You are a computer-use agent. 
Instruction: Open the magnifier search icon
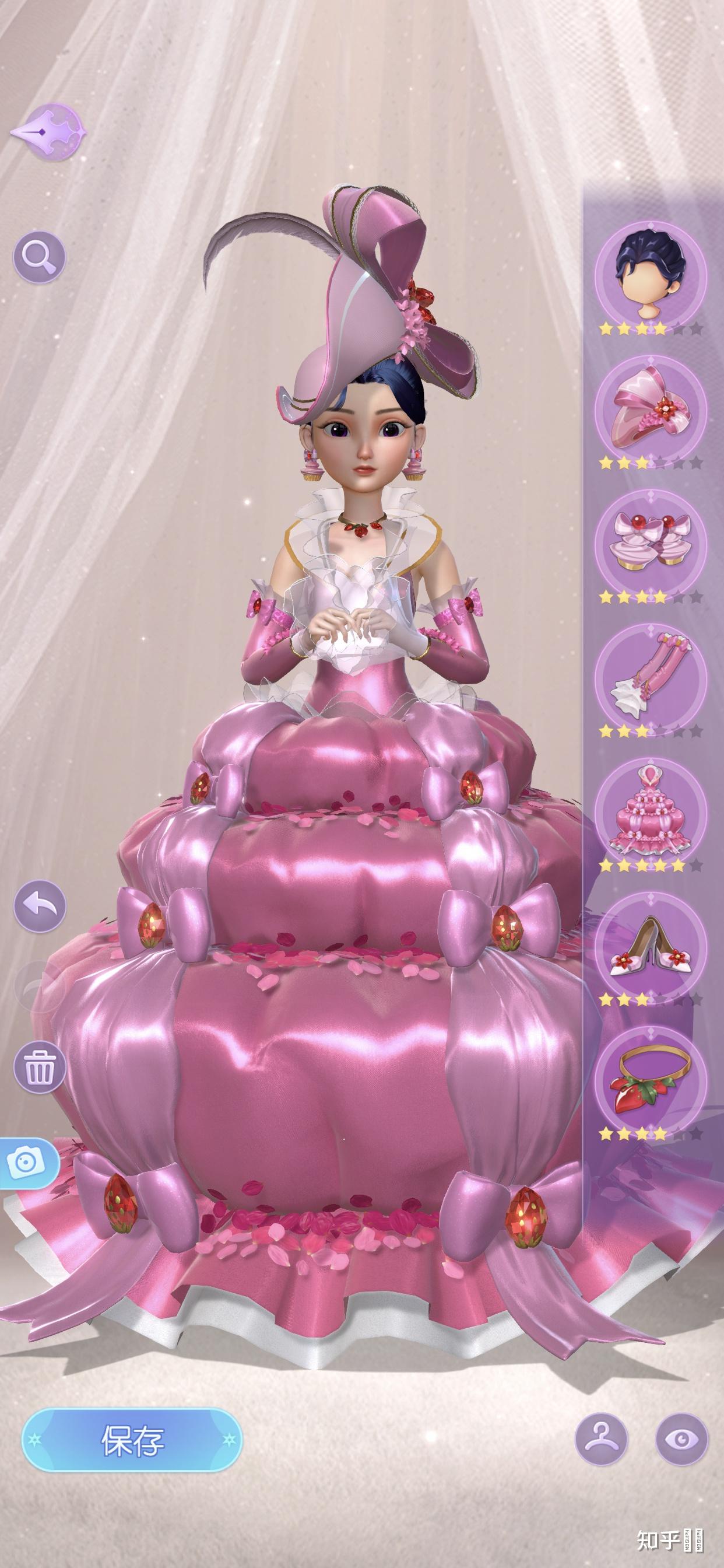(39, 257)
